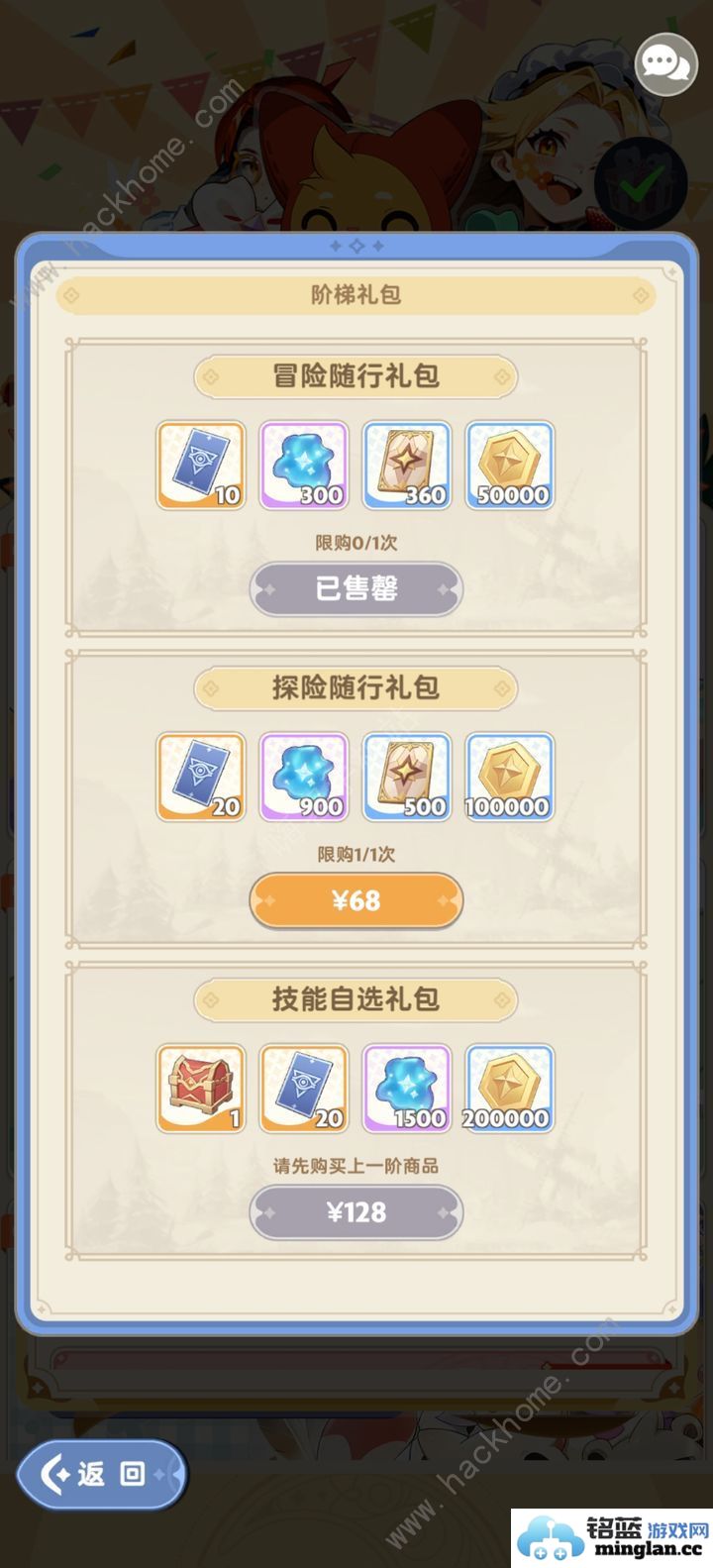Viewport: 713px width, 1568px height.
Task: Inspect the 100000 gold coin reward
Action: click(510, 777)
